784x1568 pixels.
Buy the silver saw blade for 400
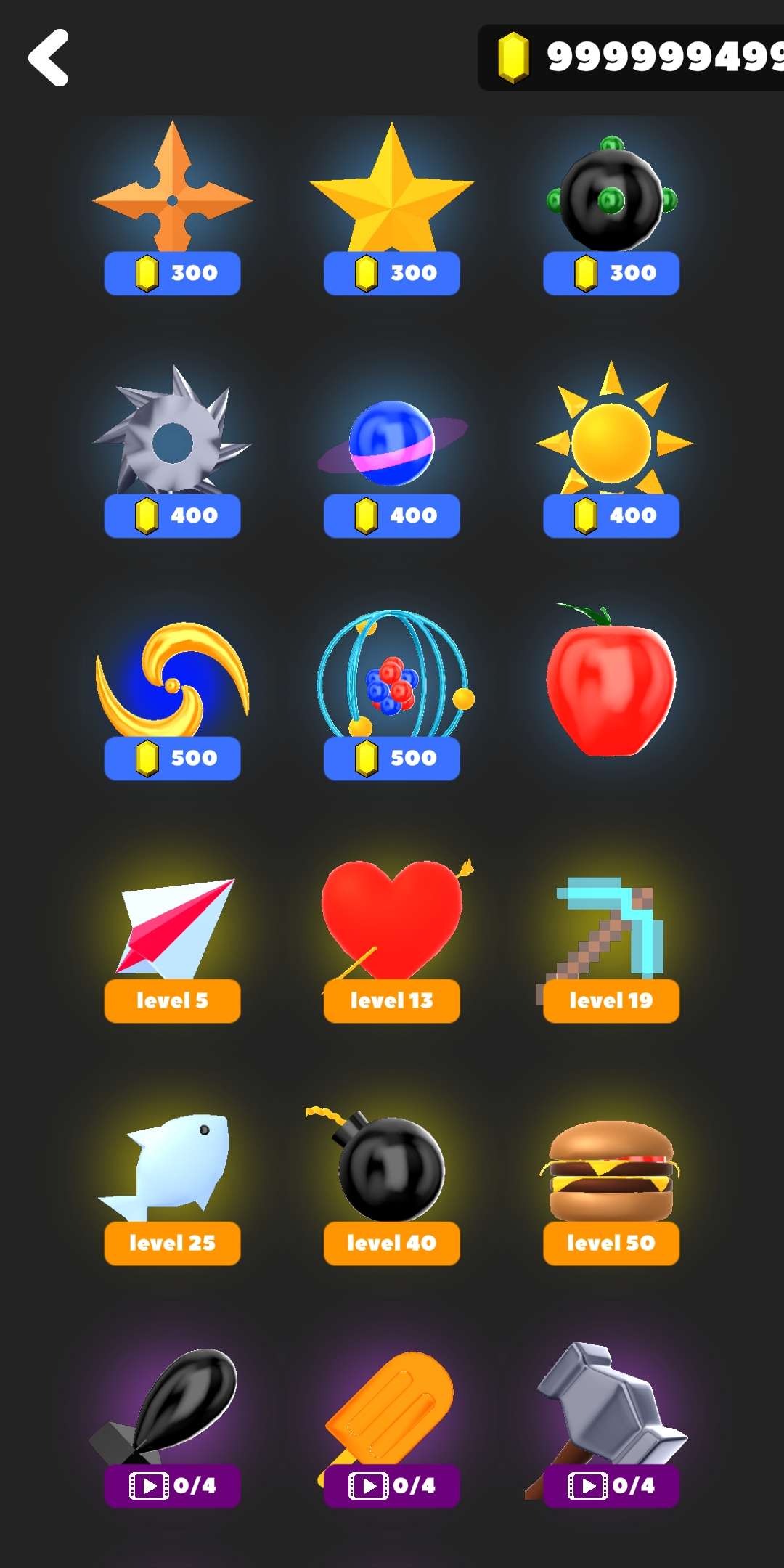click(x=172, y=515)
